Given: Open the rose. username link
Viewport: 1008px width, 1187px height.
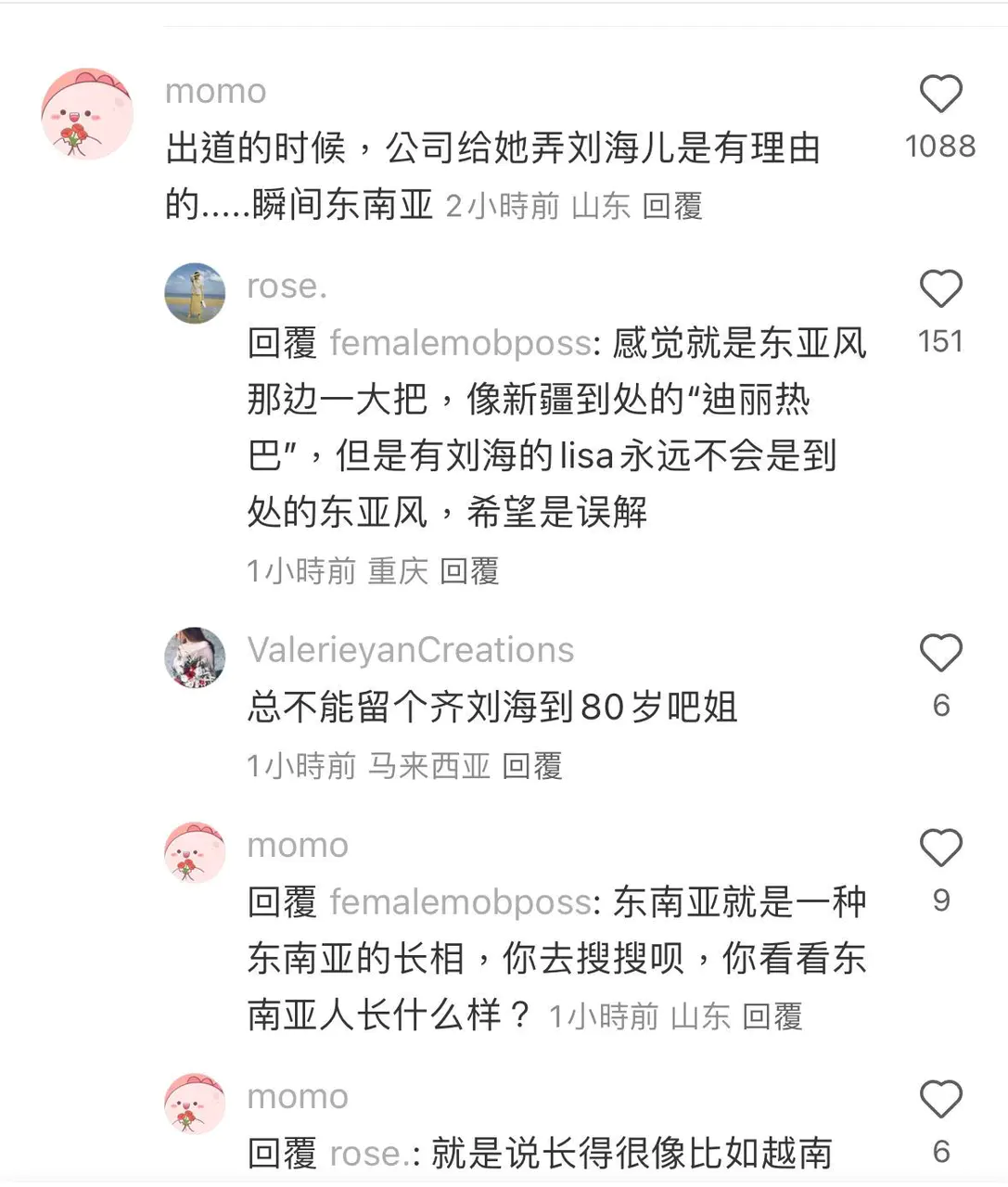Looking at the screenshot, I should [x=287, y=287].
